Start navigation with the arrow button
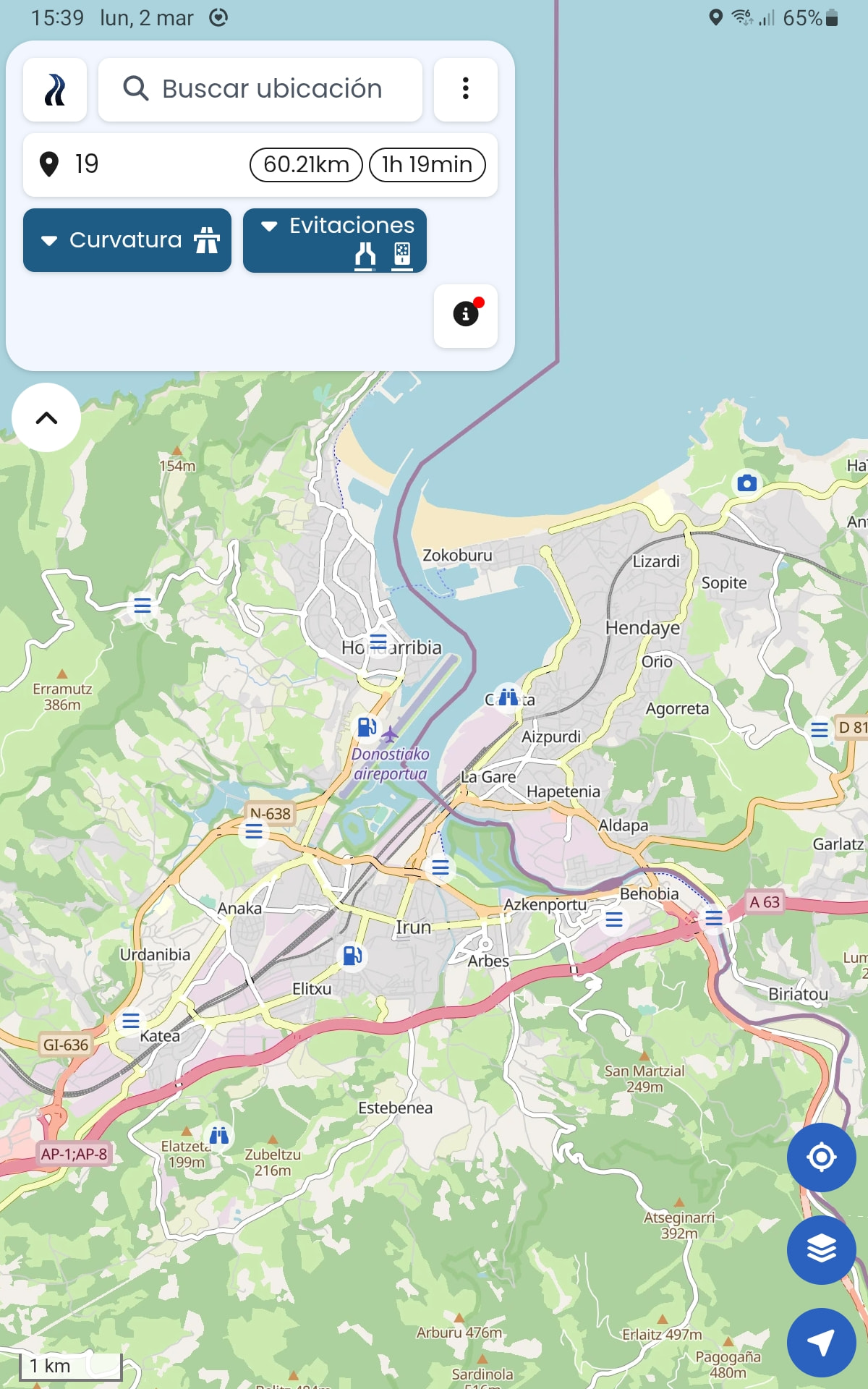Viewport: 868px width, 1389px height. pos(821,1342)
